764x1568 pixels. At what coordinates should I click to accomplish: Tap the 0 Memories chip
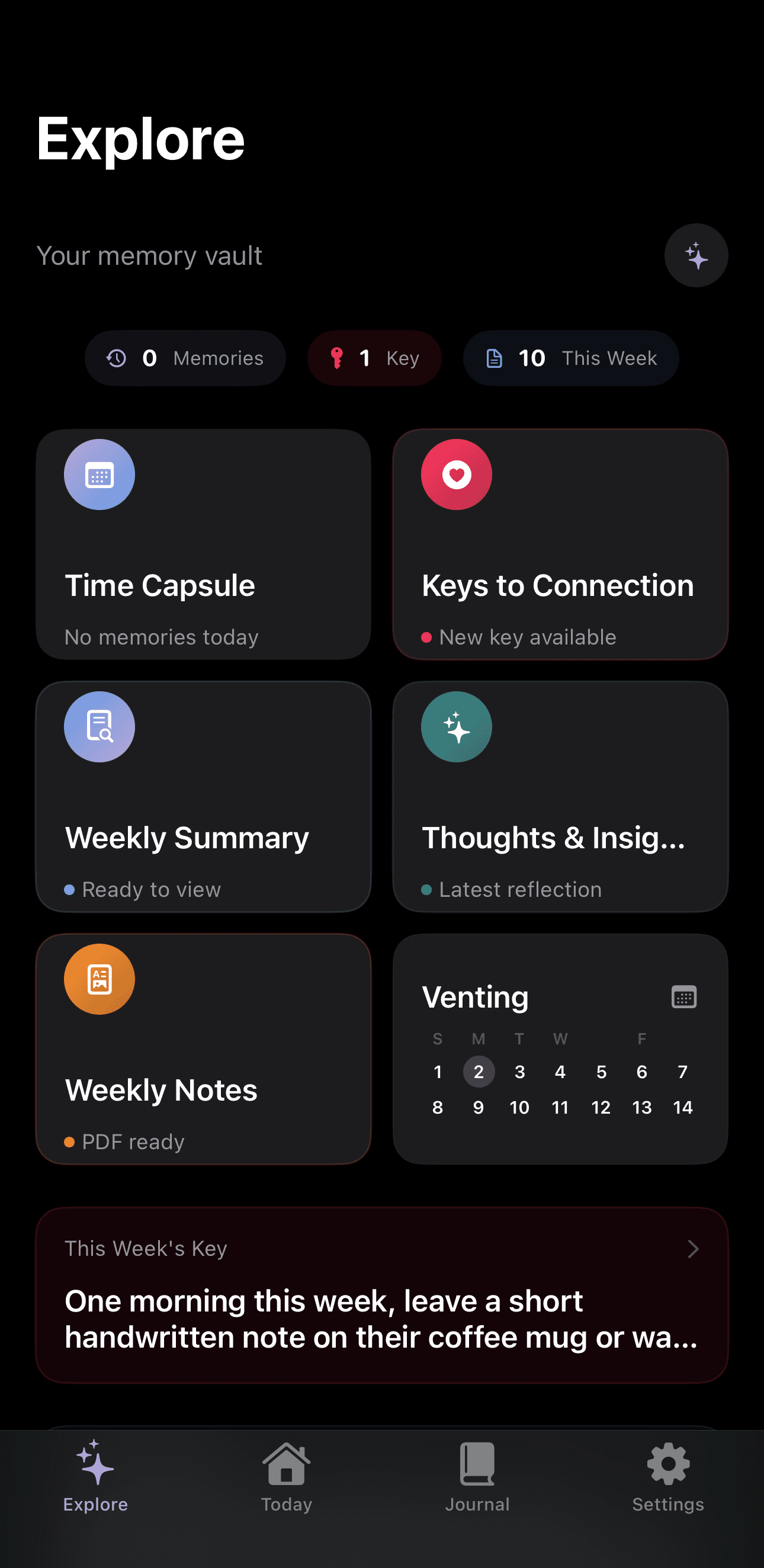coord(185,358)
